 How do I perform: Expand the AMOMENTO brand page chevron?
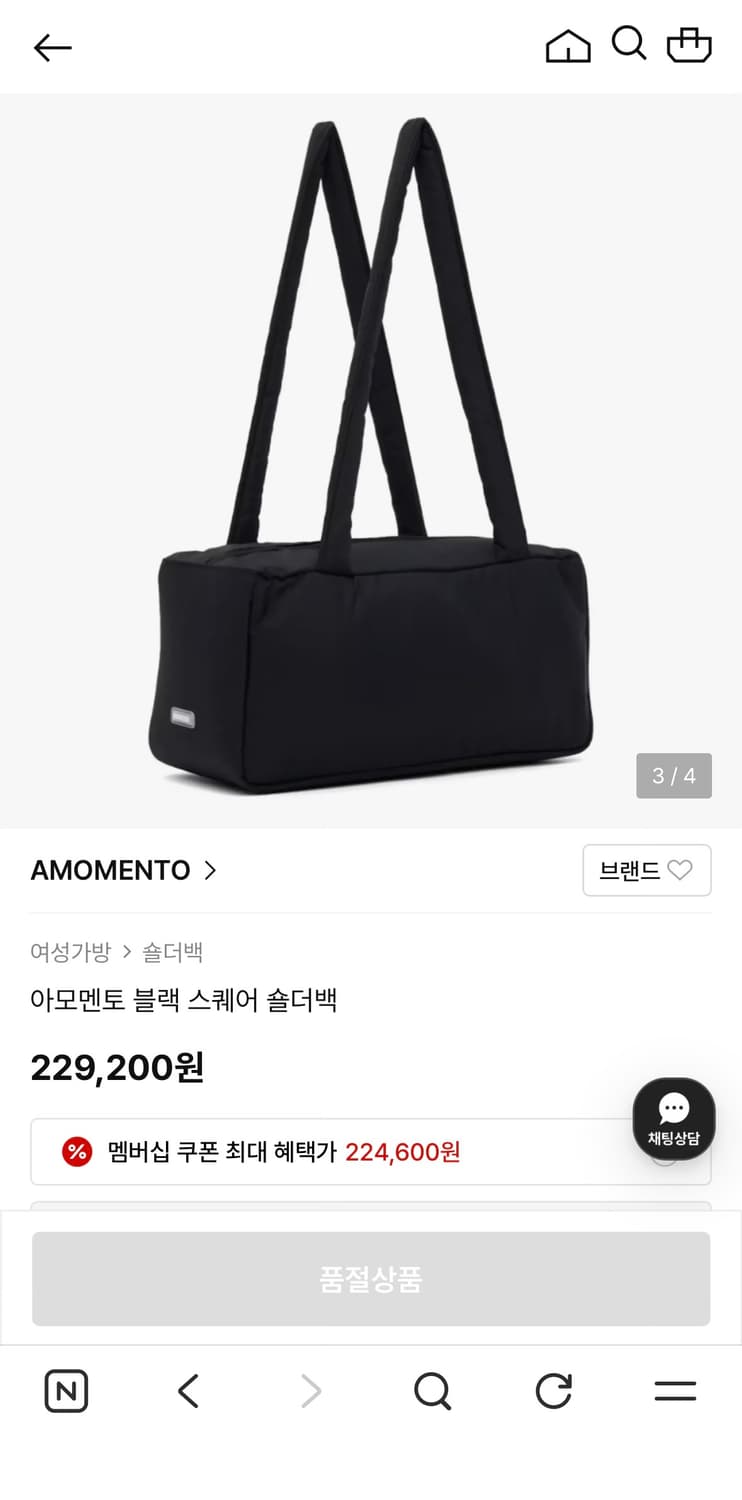tap(210, 871)
